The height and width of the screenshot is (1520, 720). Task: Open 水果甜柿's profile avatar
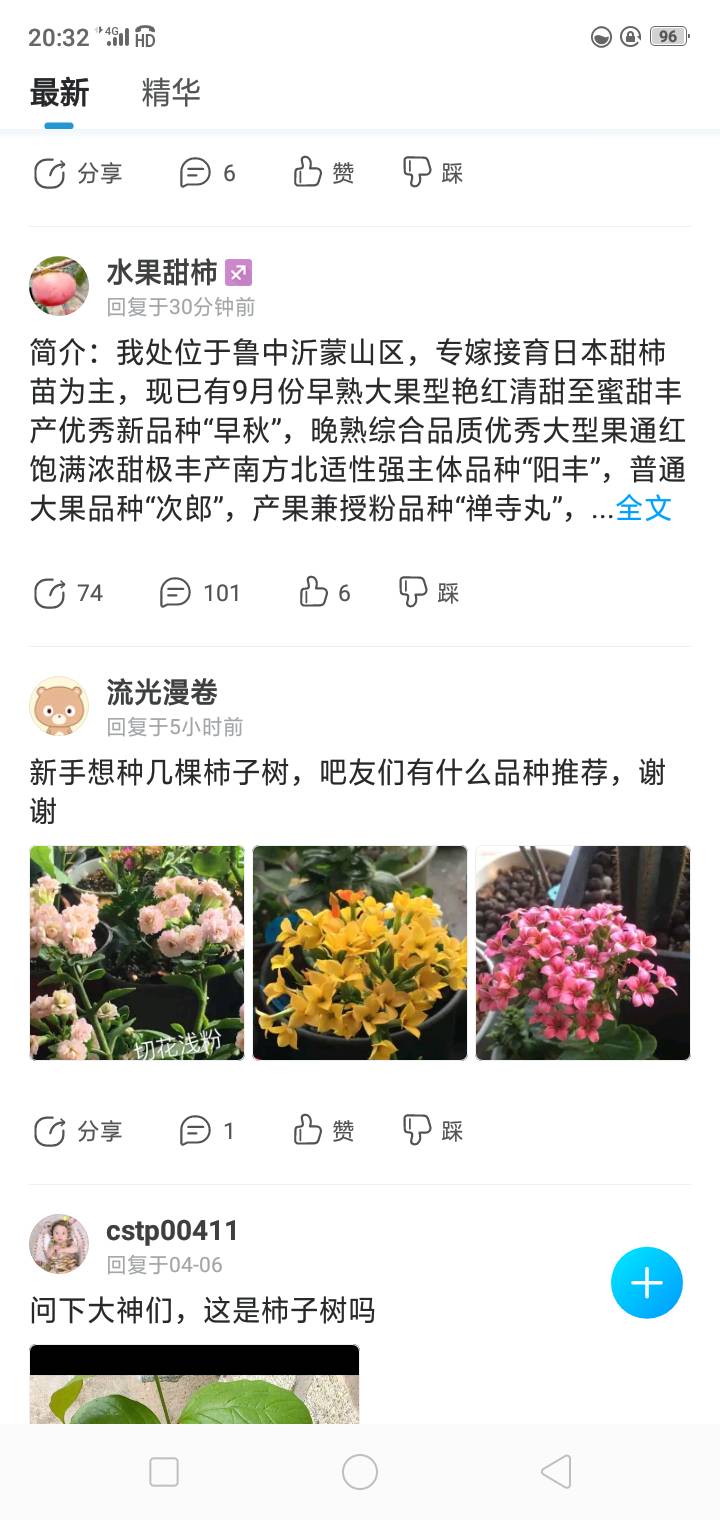pos(59,286)
